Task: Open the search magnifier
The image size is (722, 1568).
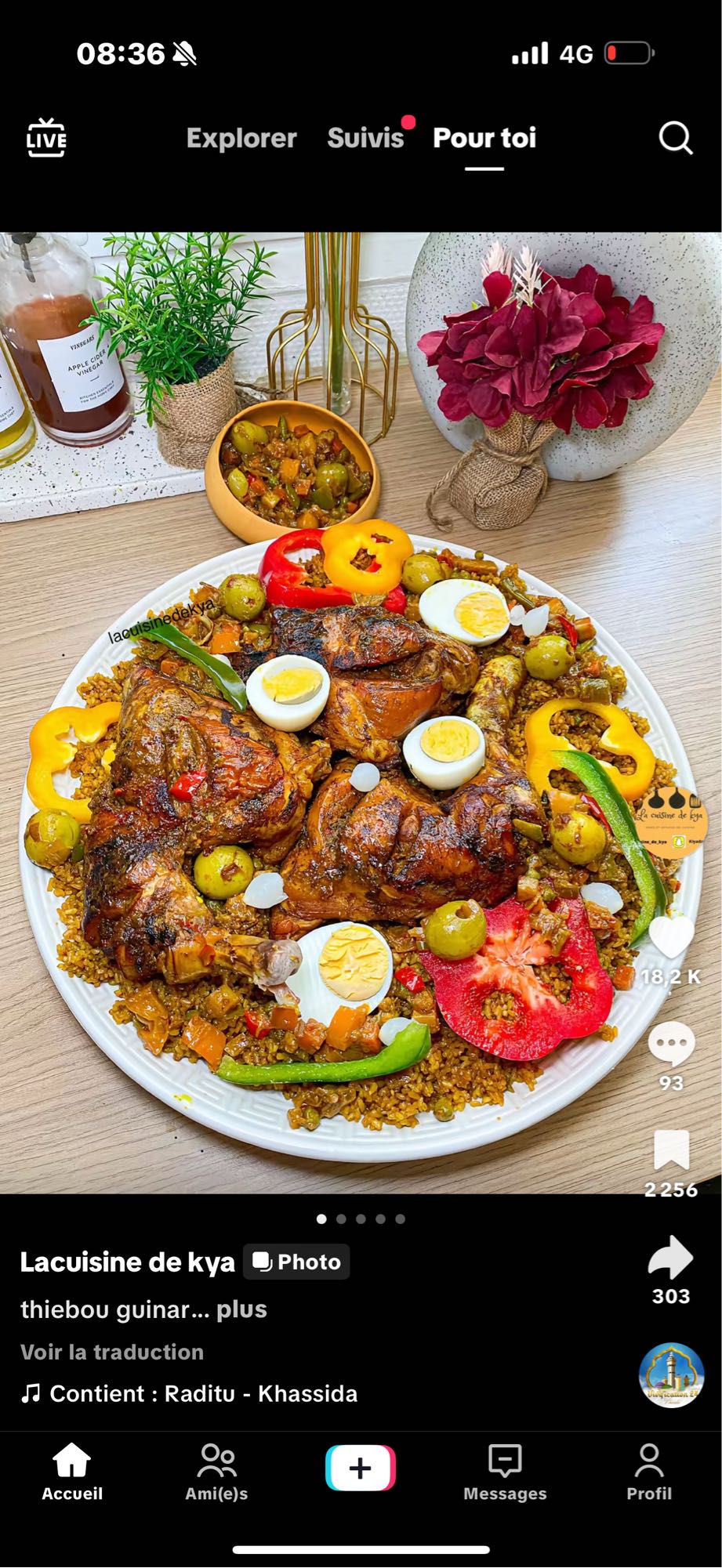Action: (675, 139)
